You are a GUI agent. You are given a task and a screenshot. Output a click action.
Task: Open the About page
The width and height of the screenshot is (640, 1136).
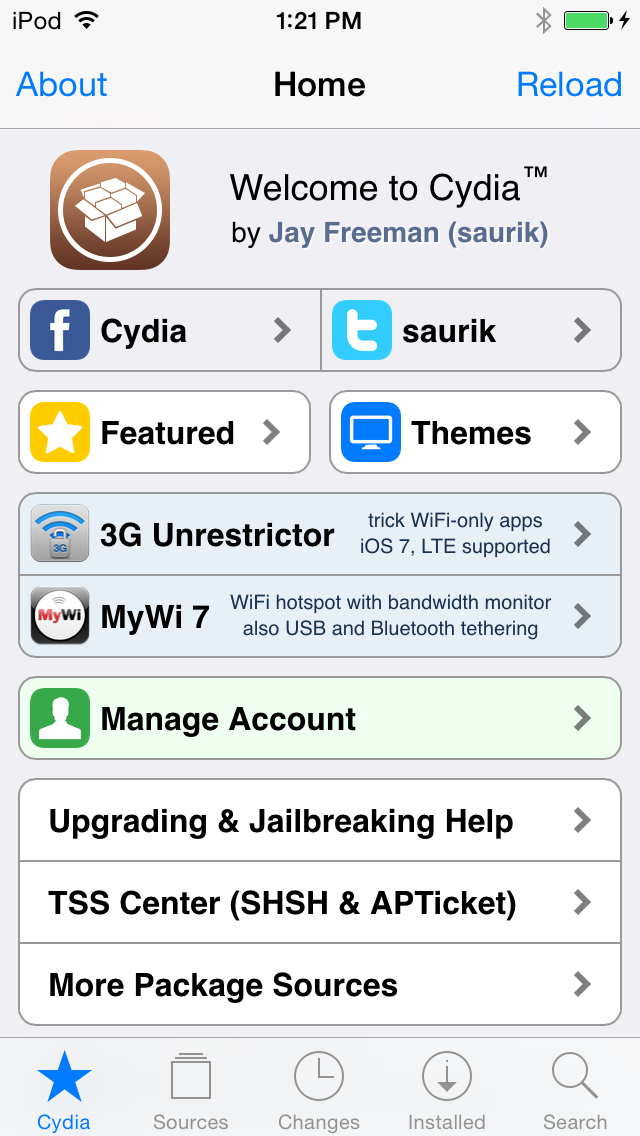coord(62,85)
